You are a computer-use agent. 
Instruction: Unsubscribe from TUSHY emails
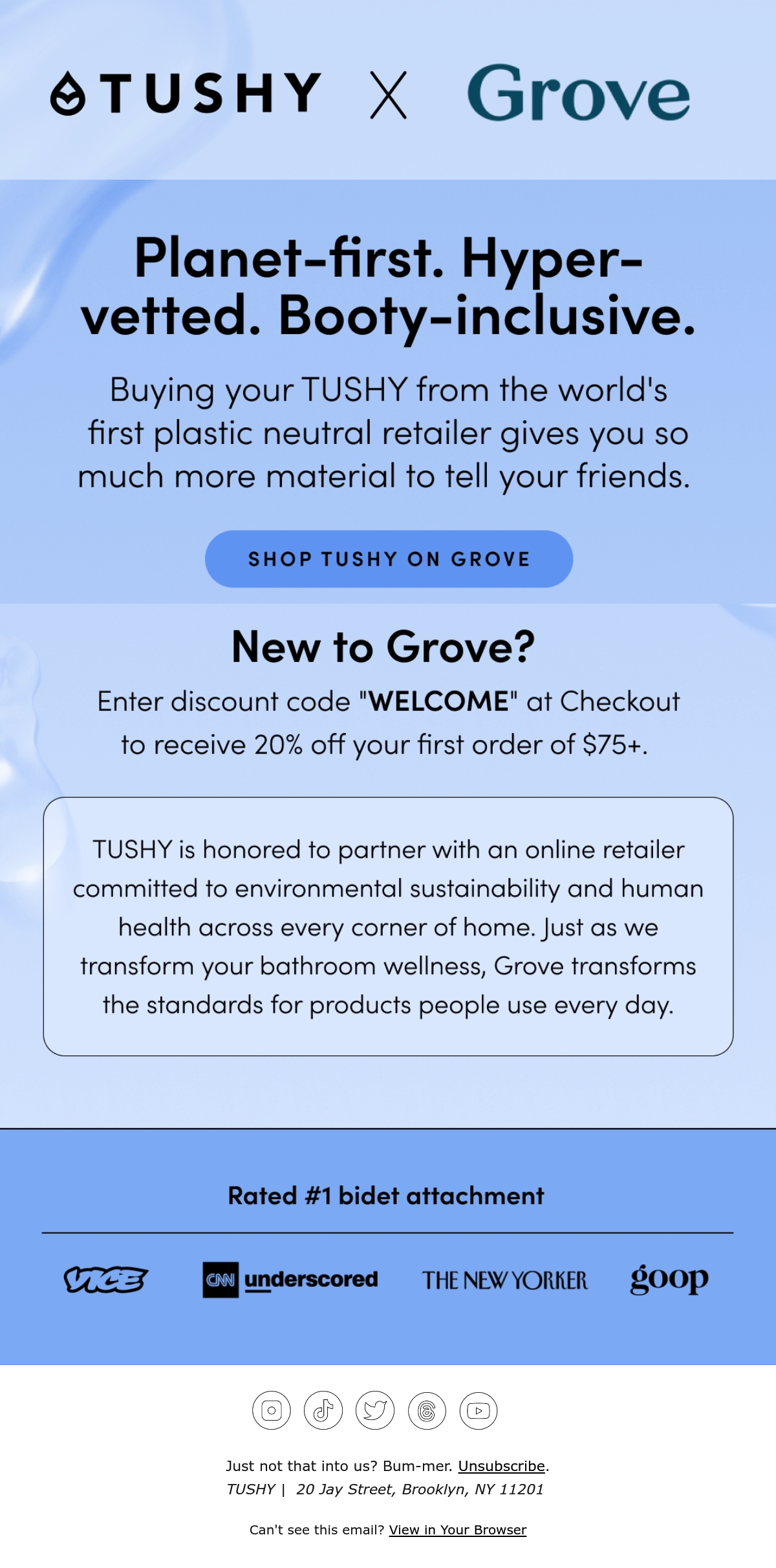502,1466
